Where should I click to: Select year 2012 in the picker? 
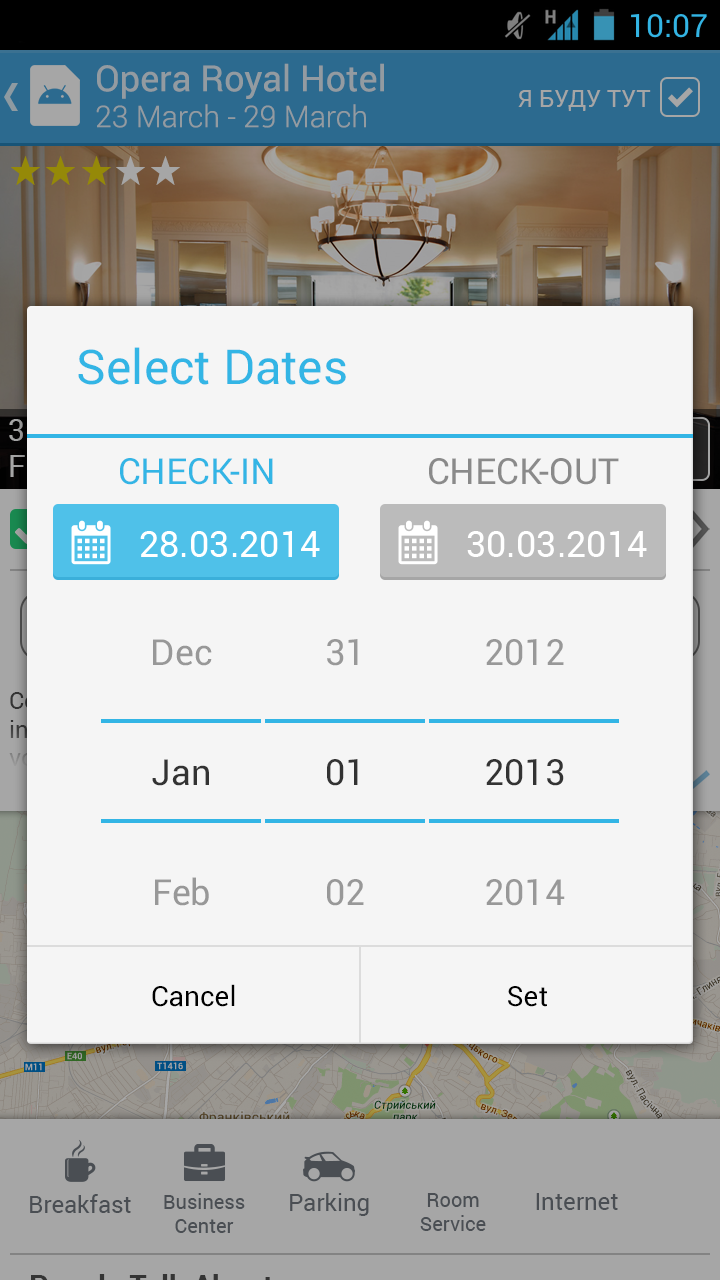[524, 653]
